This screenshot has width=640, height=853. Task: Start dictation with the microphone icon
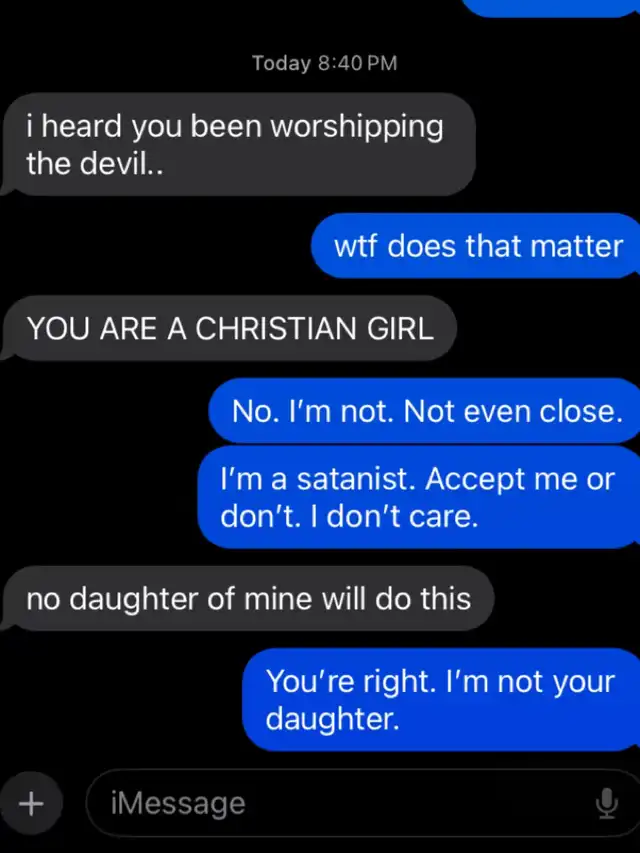(x=606, y=803)
